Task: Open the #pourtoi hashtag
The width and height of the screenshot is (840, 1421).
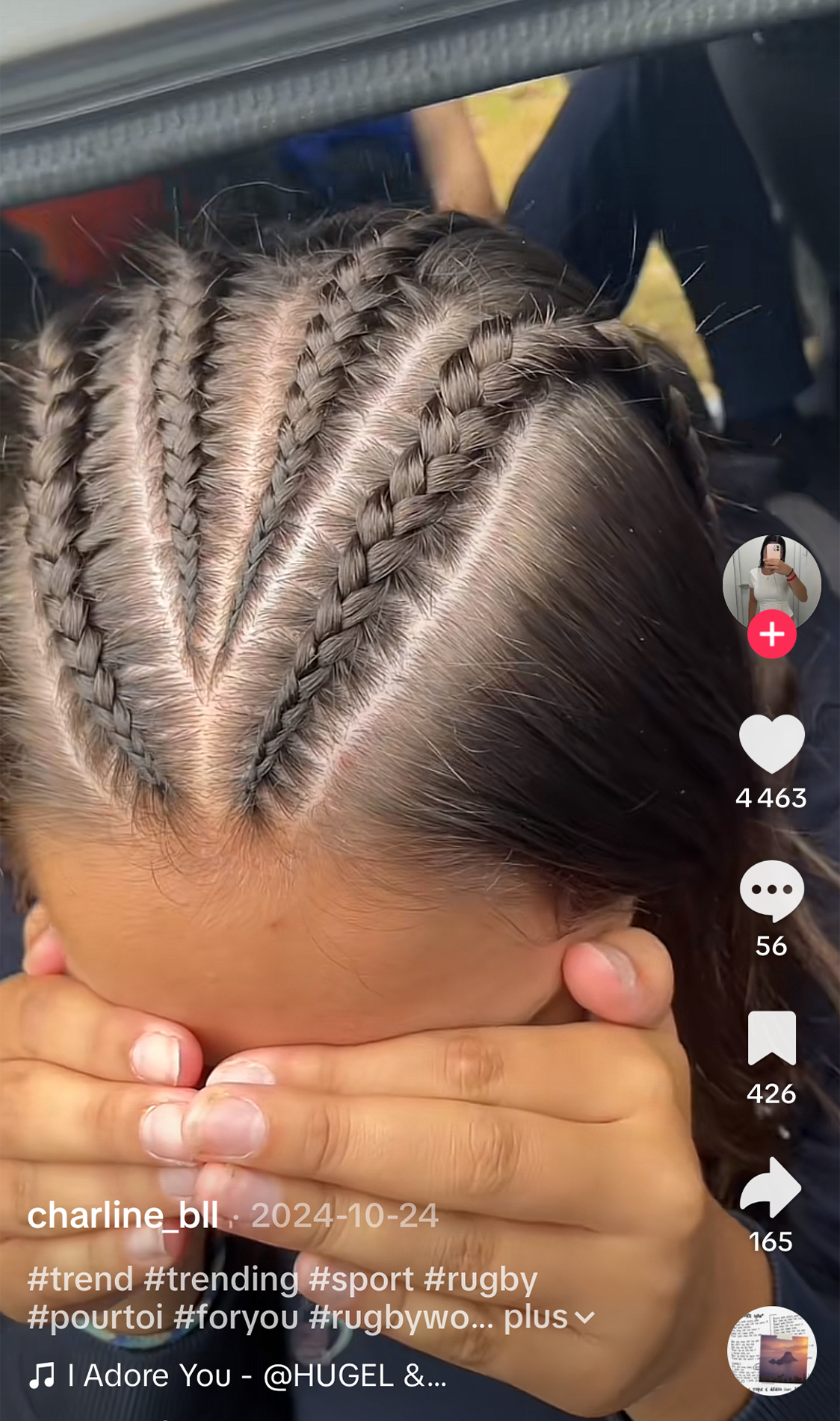Action: tap(95, 1317)
